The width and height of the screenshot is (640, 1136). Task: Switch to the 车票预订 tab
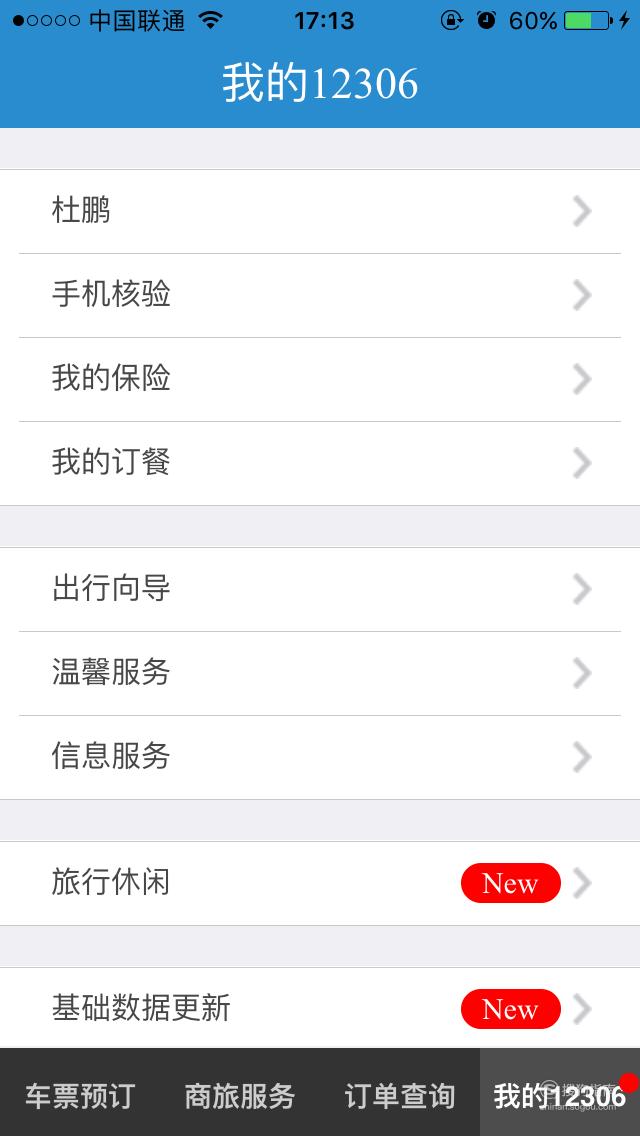point(80,1093)
